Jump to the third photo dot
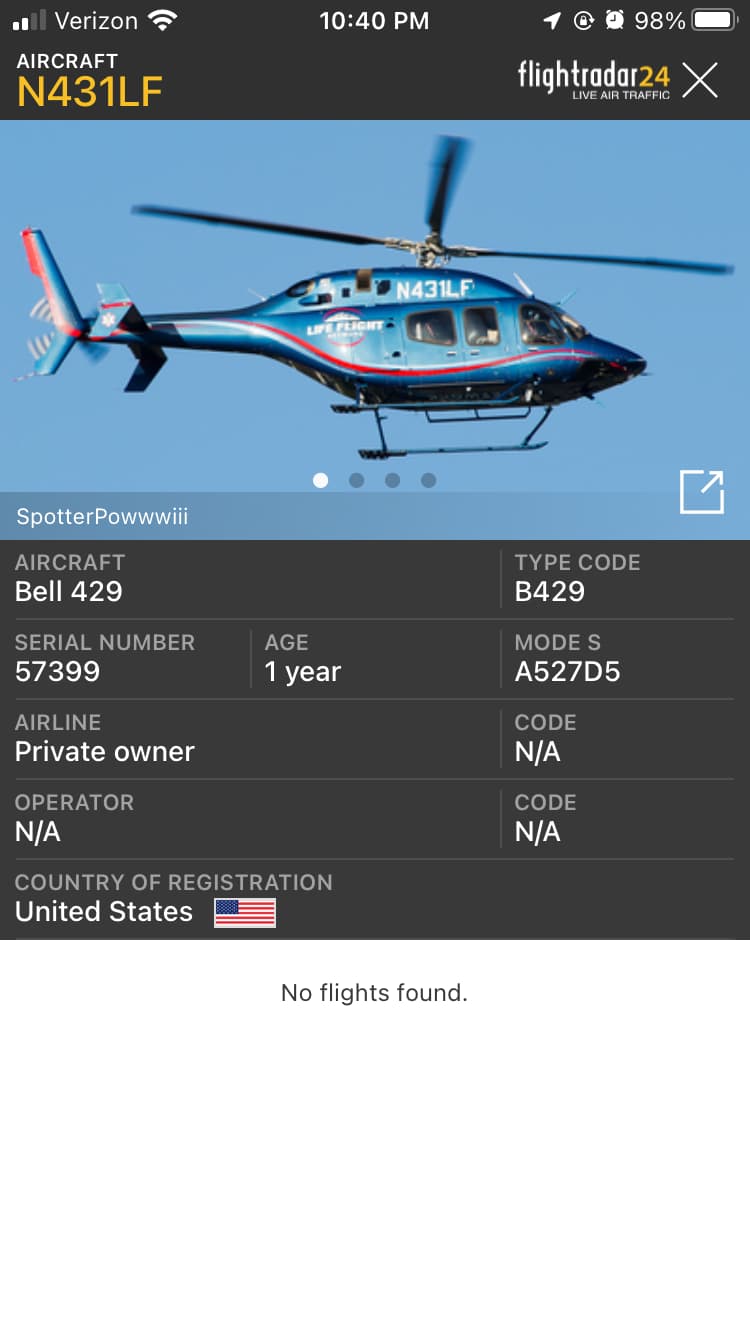The height and width of the screenshot is (1334, 750). 392,480
